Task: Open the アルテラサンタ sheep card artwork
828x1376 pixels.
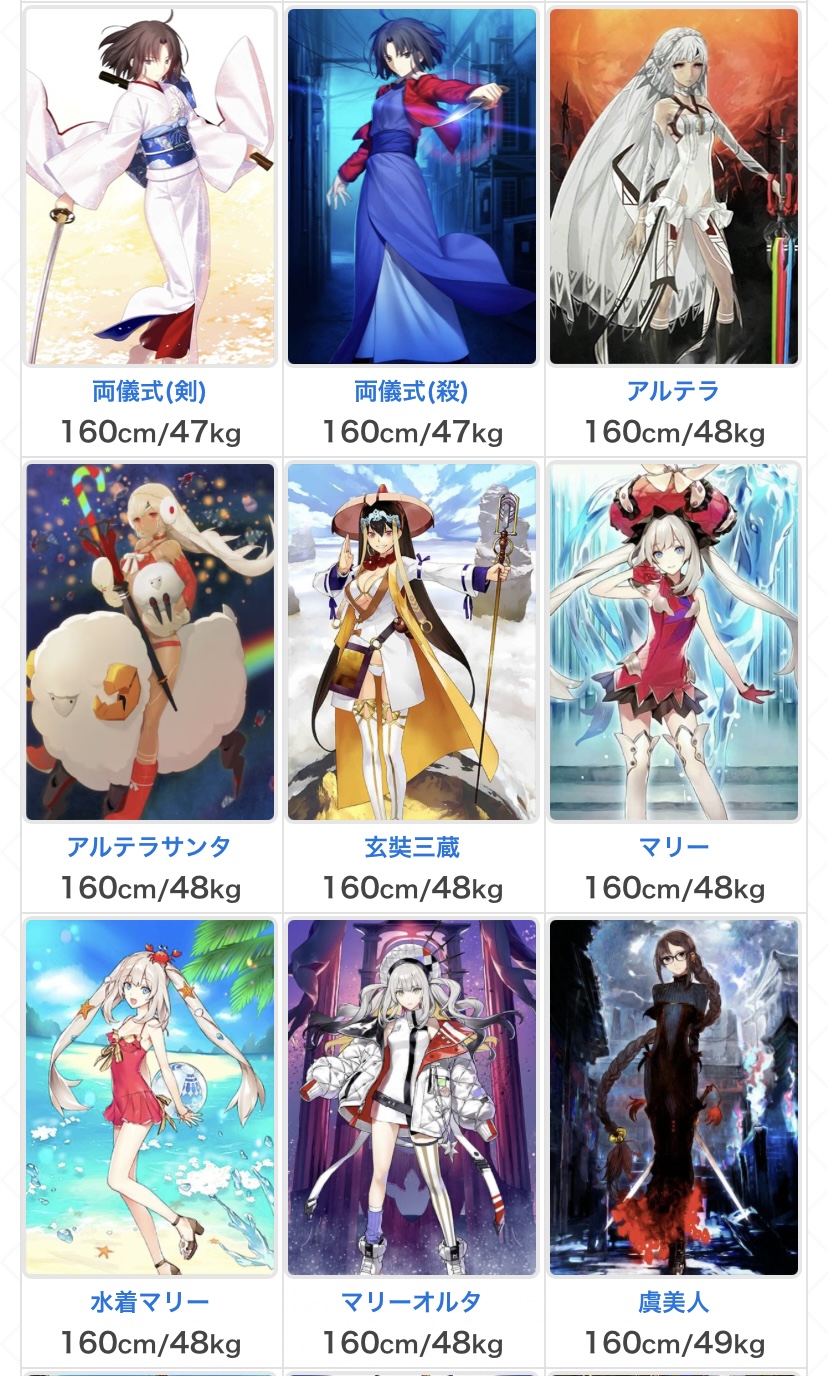Action: pos(150,642)
